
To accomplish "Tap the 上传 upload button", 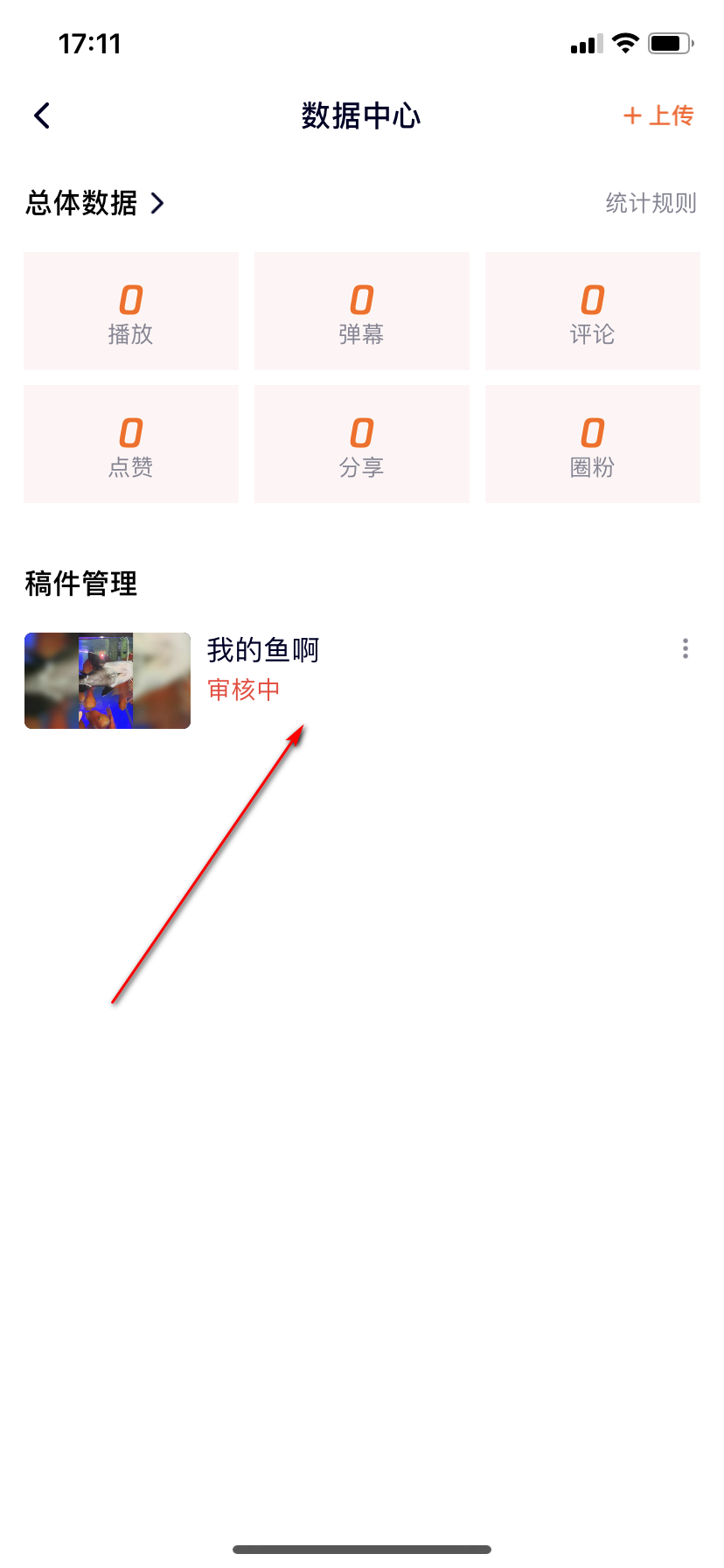I will [x=658, y=115].
